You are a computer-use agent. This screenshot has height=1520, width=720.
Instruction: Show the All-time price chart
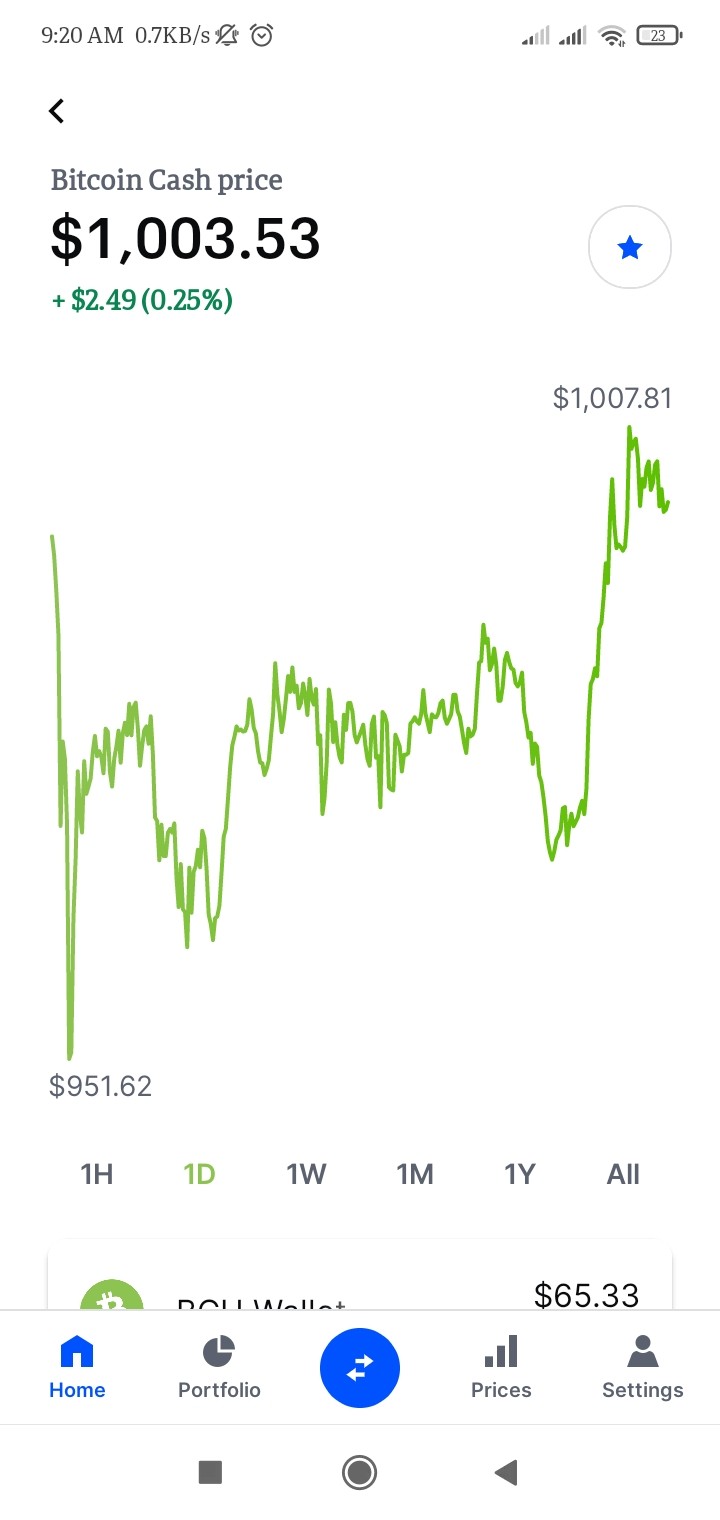[x=623, y=1174]
